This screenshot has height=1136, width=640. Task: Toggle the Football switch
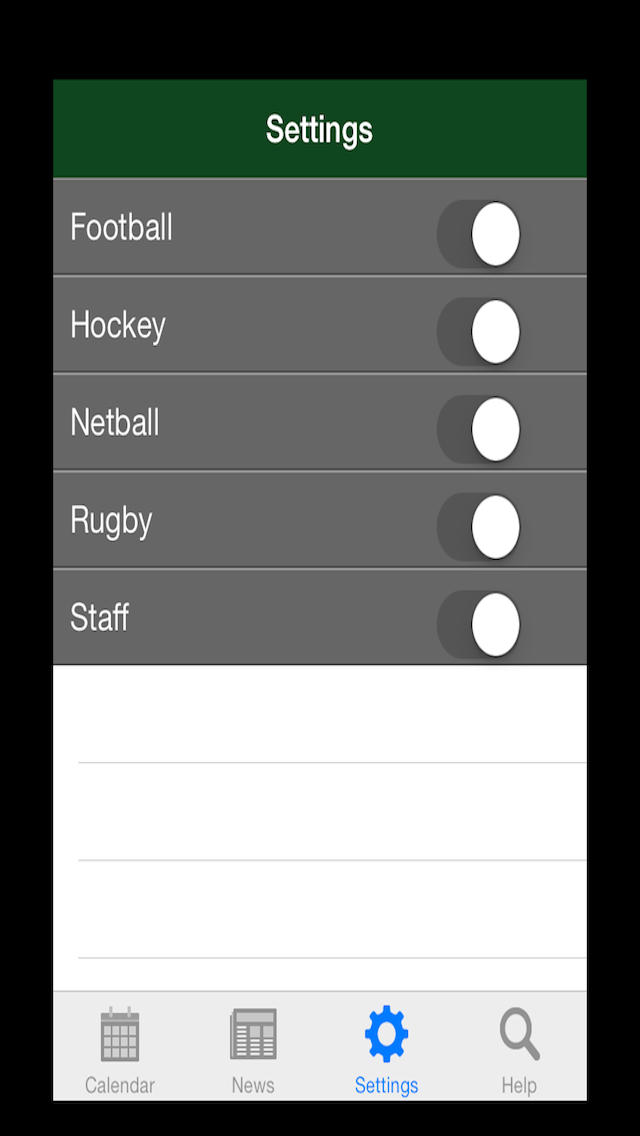coord(480,234)
